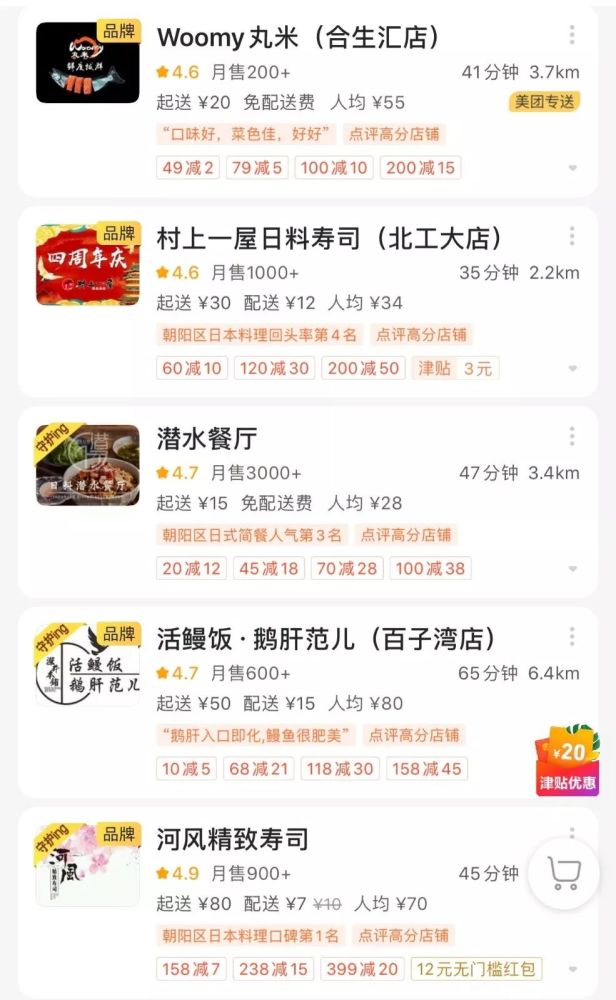Open Woomy丸米（合生汇店）restaurant card
The image size is (616, 1000).
coord(298,39)
